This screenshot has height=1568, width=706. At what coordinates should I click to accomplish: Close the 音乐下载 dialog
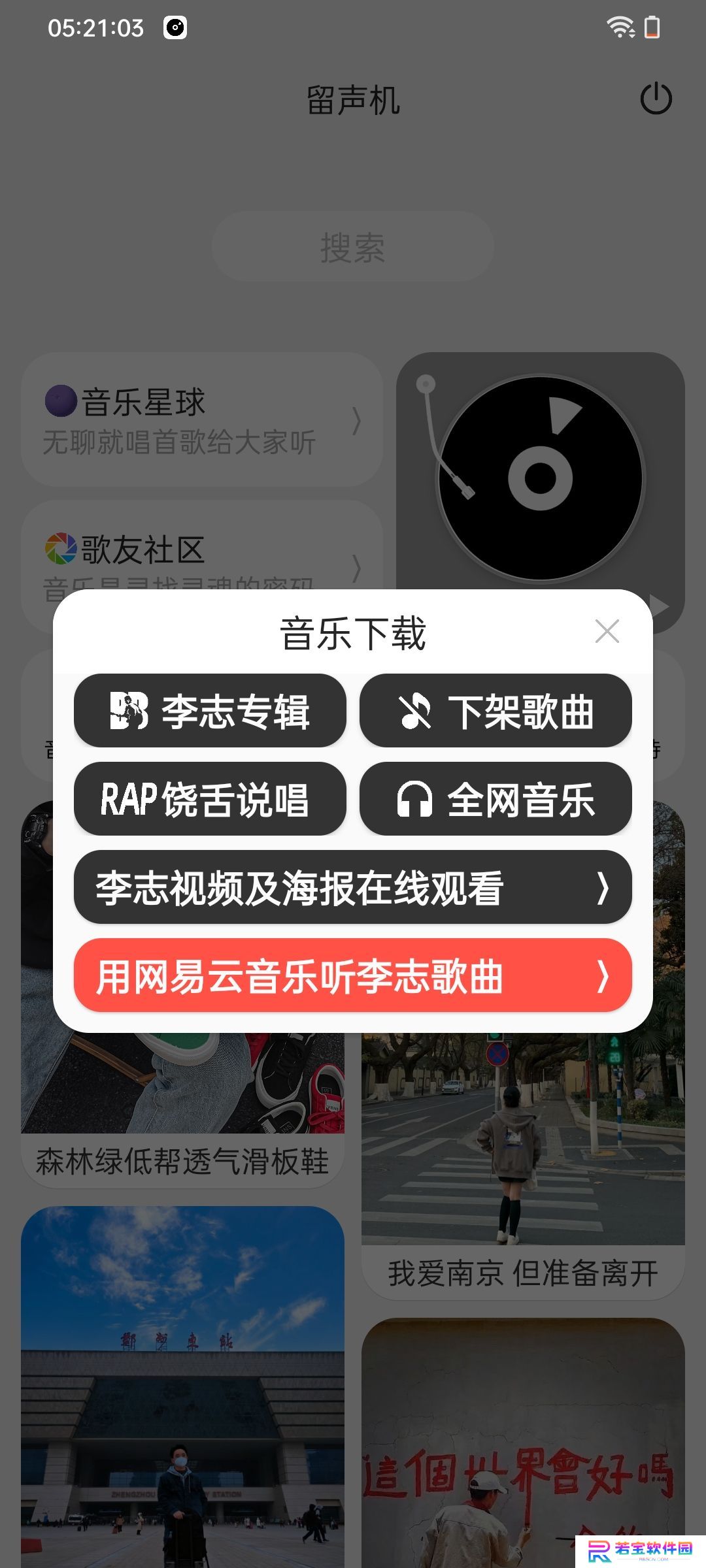[607, 631]
